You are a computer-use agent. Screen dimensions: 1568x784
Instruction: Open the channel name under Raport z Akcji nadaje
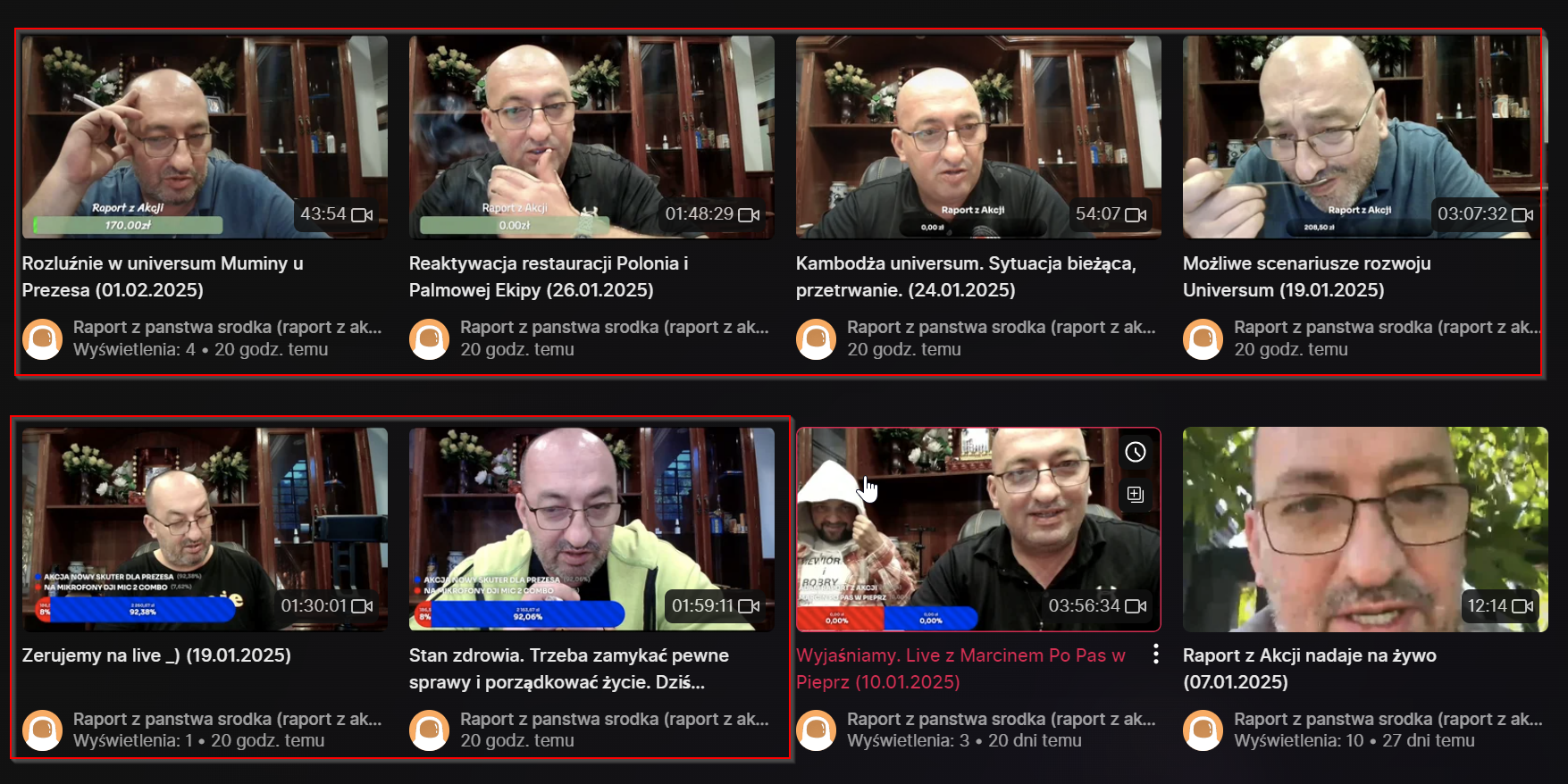click(x=1388, y=719)
